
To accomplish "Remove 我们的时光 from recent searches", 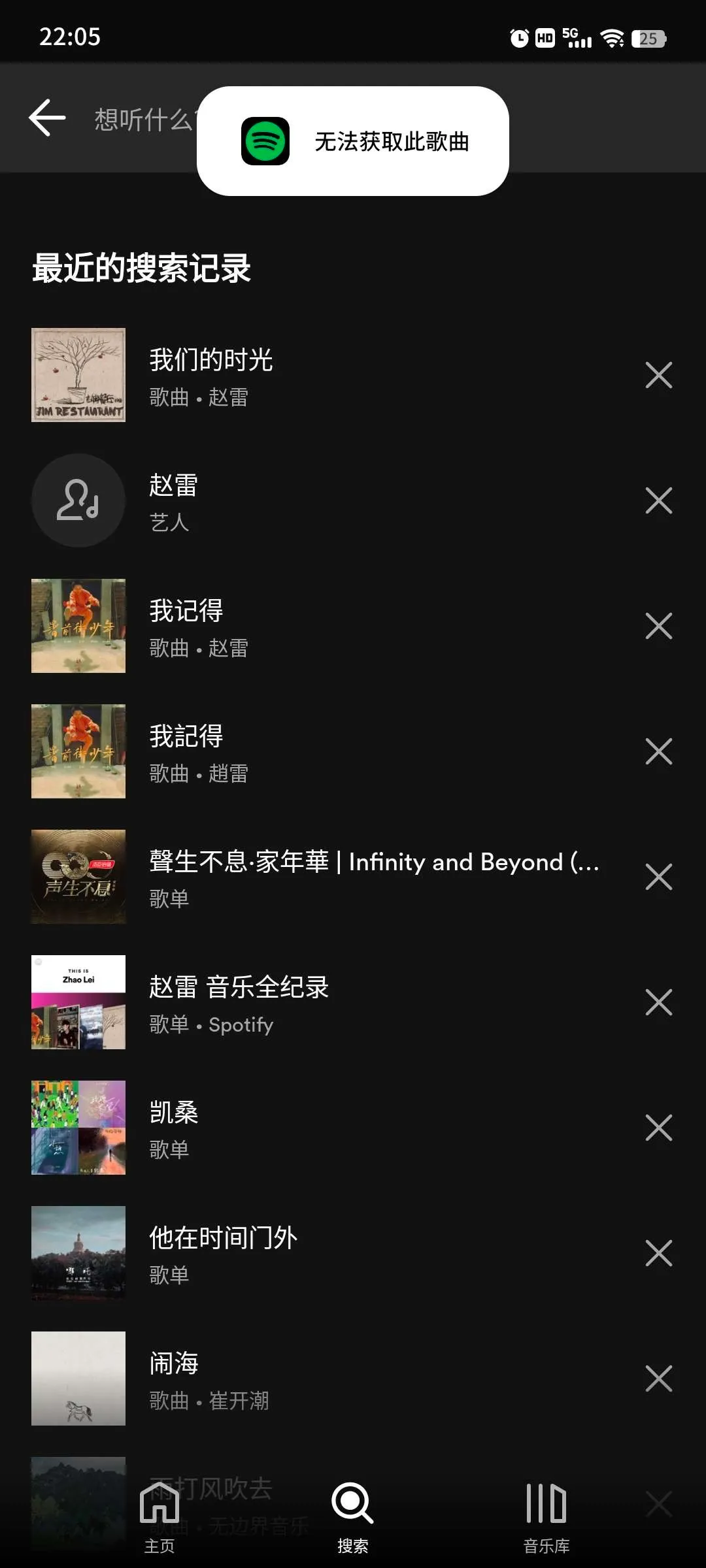I will tap(658, 375).
